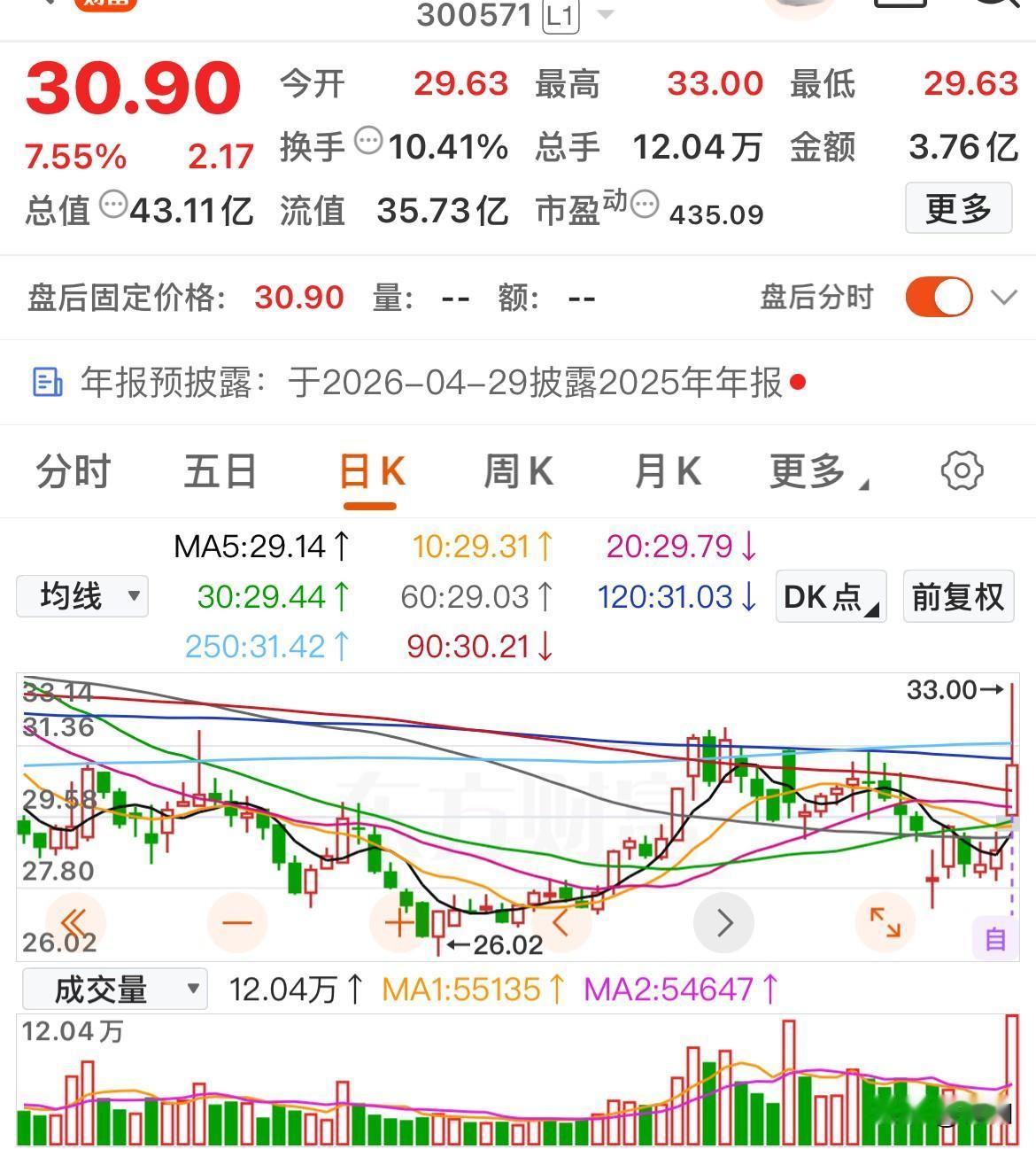The width and height of the screenshot is (1036, 1149).
Task: Enter fullscreen chart via diagonal arrows icon
Action: (886, 922)
